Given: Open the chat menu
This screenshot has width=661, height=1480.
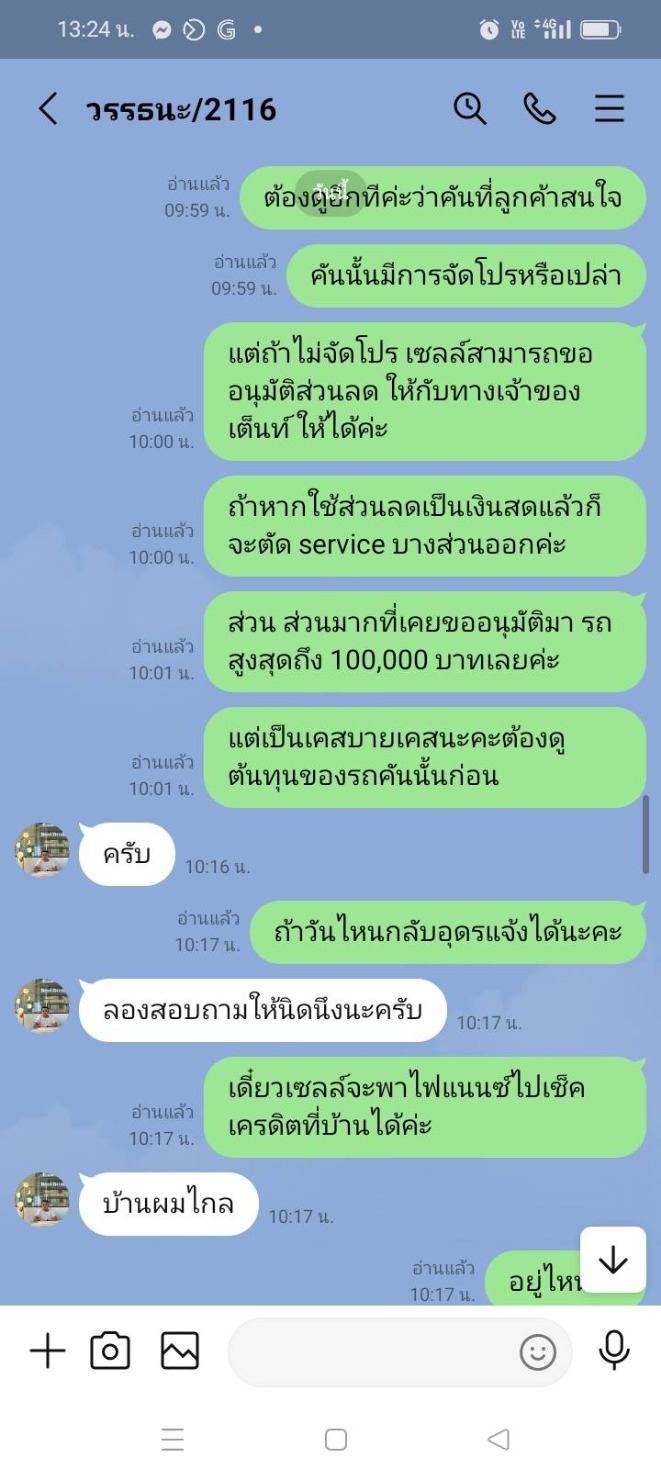Looking at the screenshot, I should pyautogui.click(x=609, y=108).
